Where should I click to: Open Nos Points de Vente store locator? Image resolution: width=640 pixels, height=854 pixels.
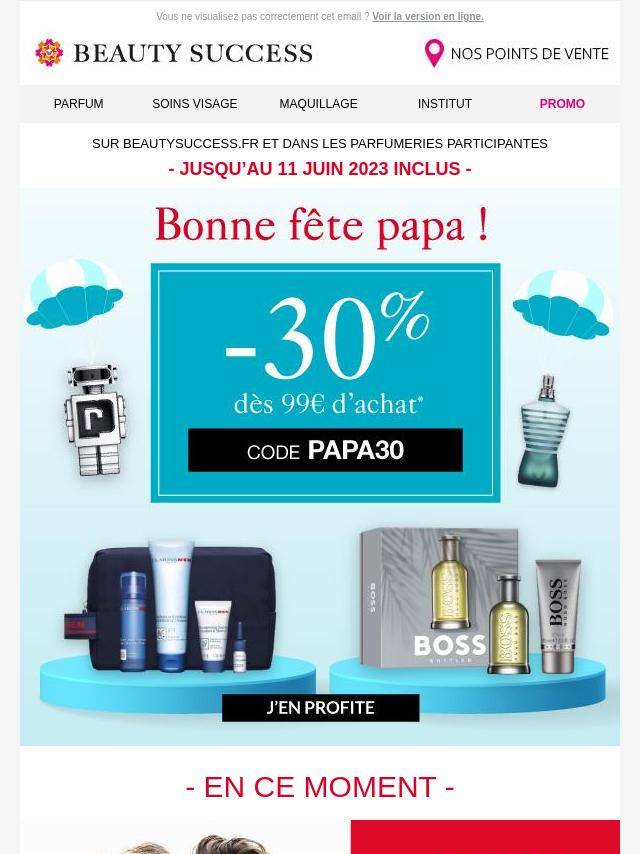(516, 54)
